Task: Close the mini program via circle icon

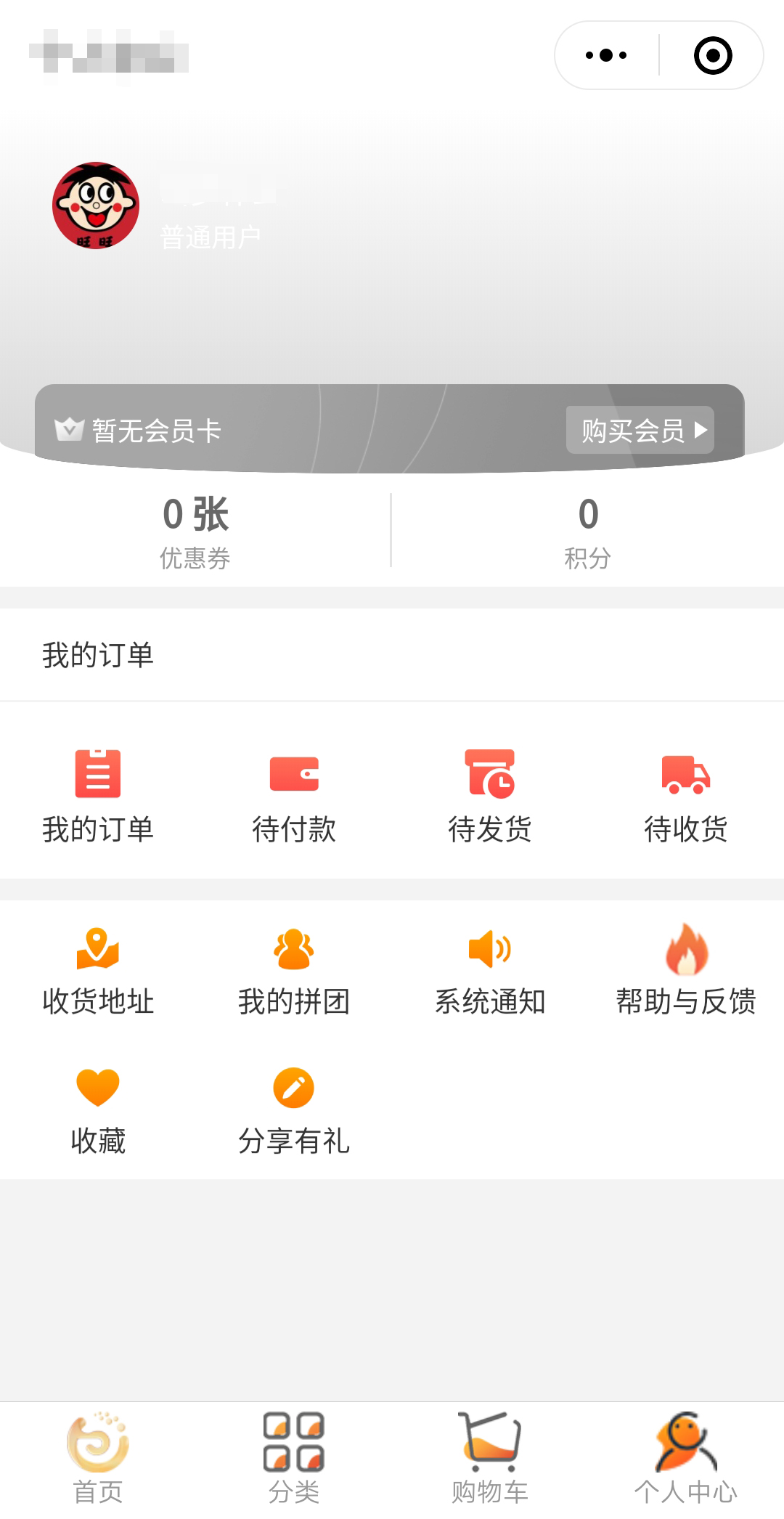Action: [712, 55]
